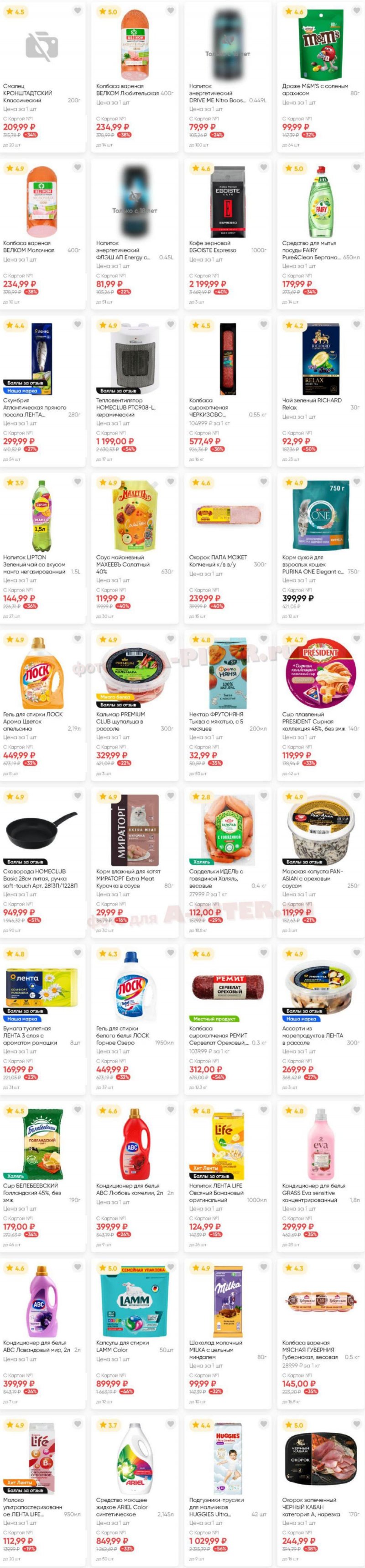Screen dimensions: 365x1568
Task: Add PURINA ONE cat food to favorites
Action: 356,481
